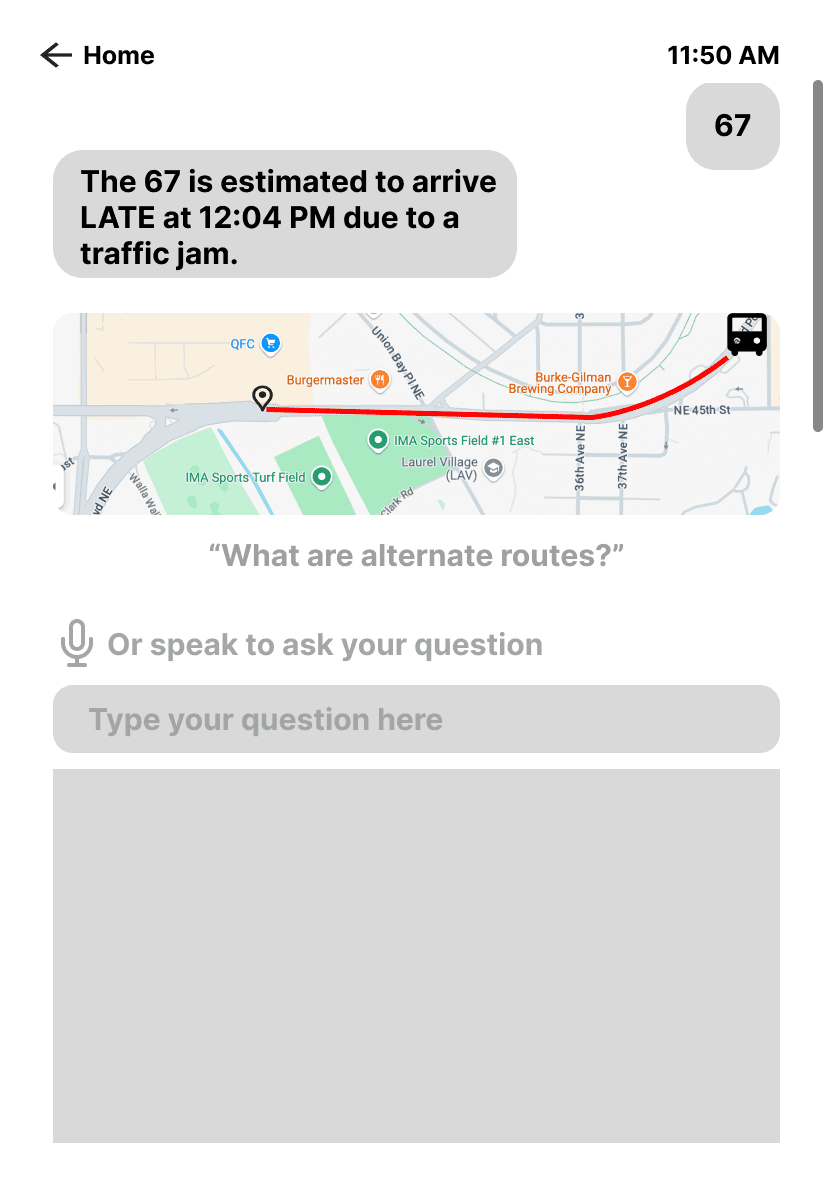
Task: Select the suggested 'What are alternate routes?' question
Action: 416,556
